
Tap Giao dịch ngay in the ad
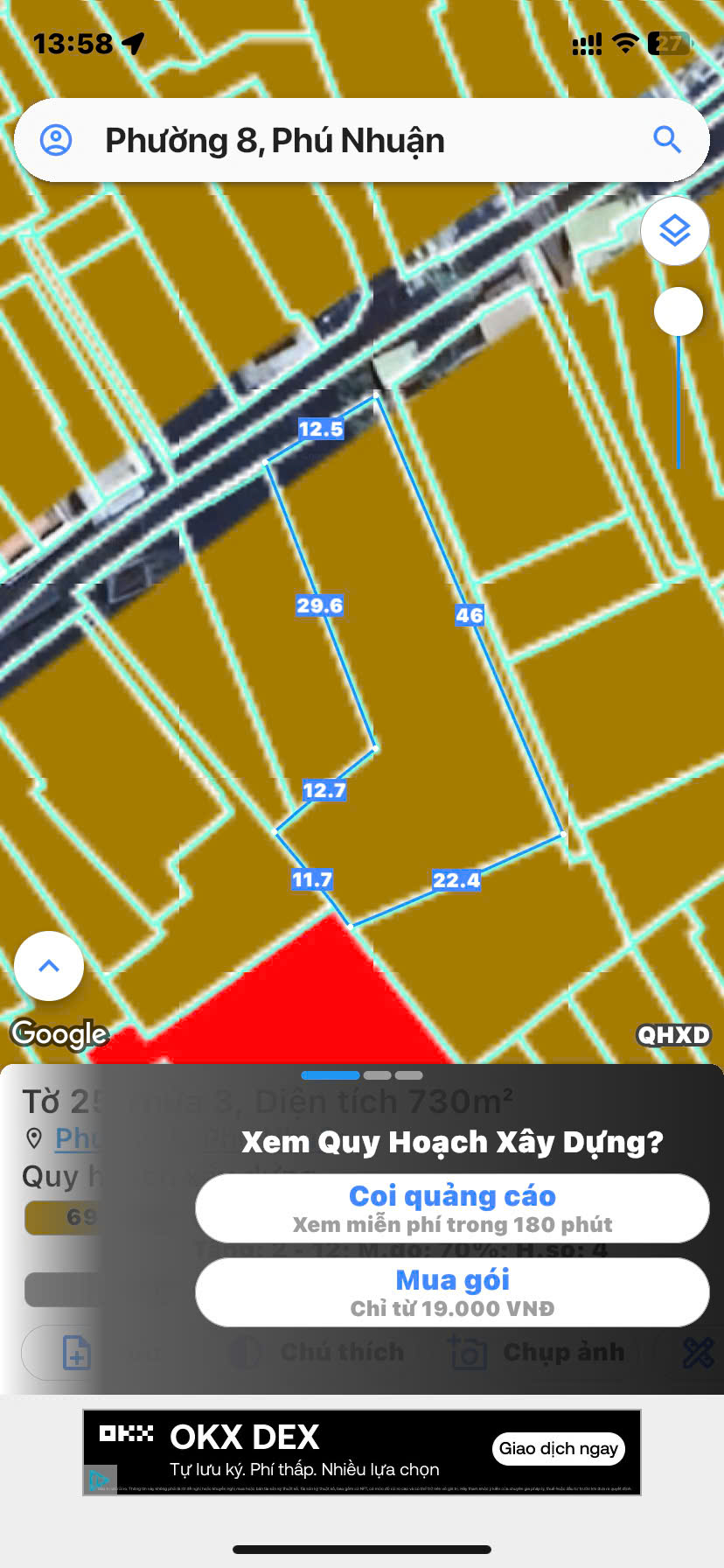coord(559,1448)
